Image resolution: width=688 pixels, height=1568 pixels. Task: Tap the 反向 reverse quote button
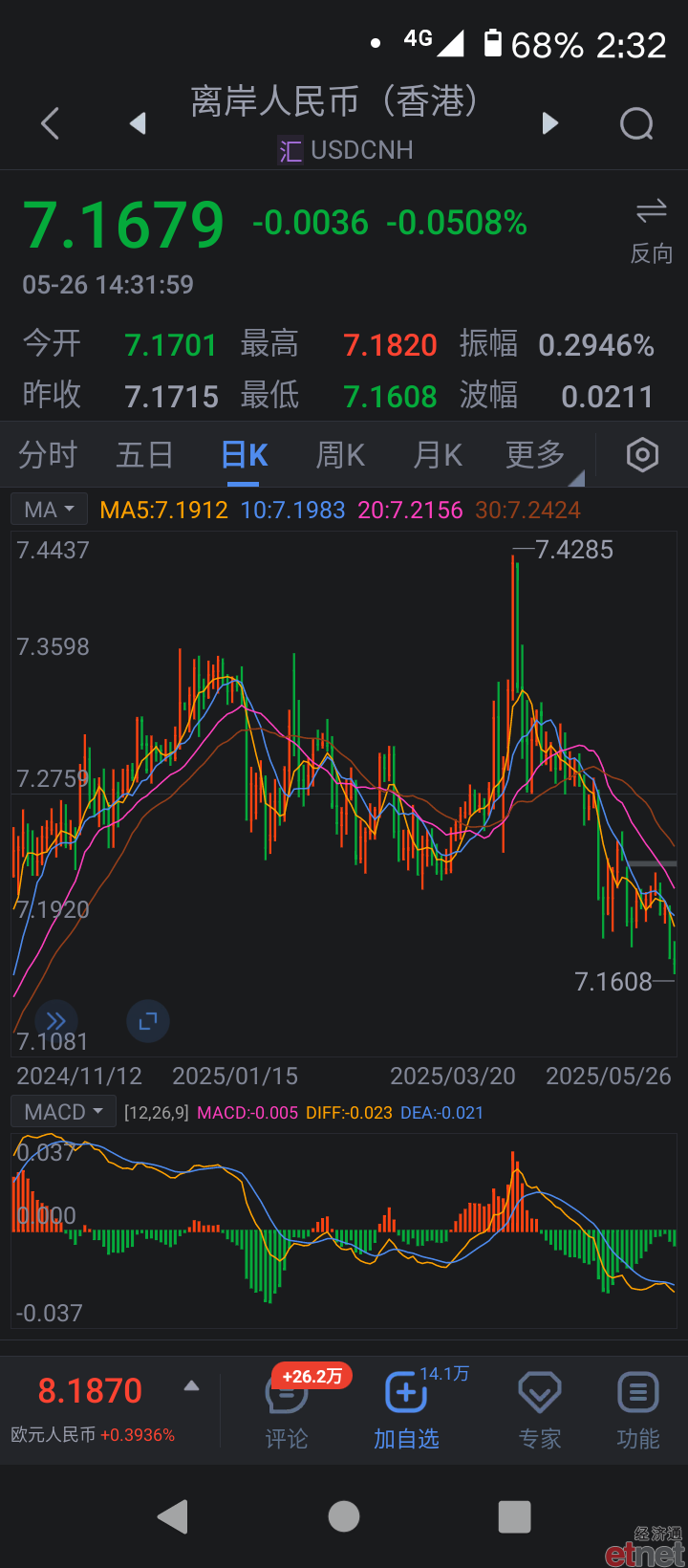(x=652, y=231)
